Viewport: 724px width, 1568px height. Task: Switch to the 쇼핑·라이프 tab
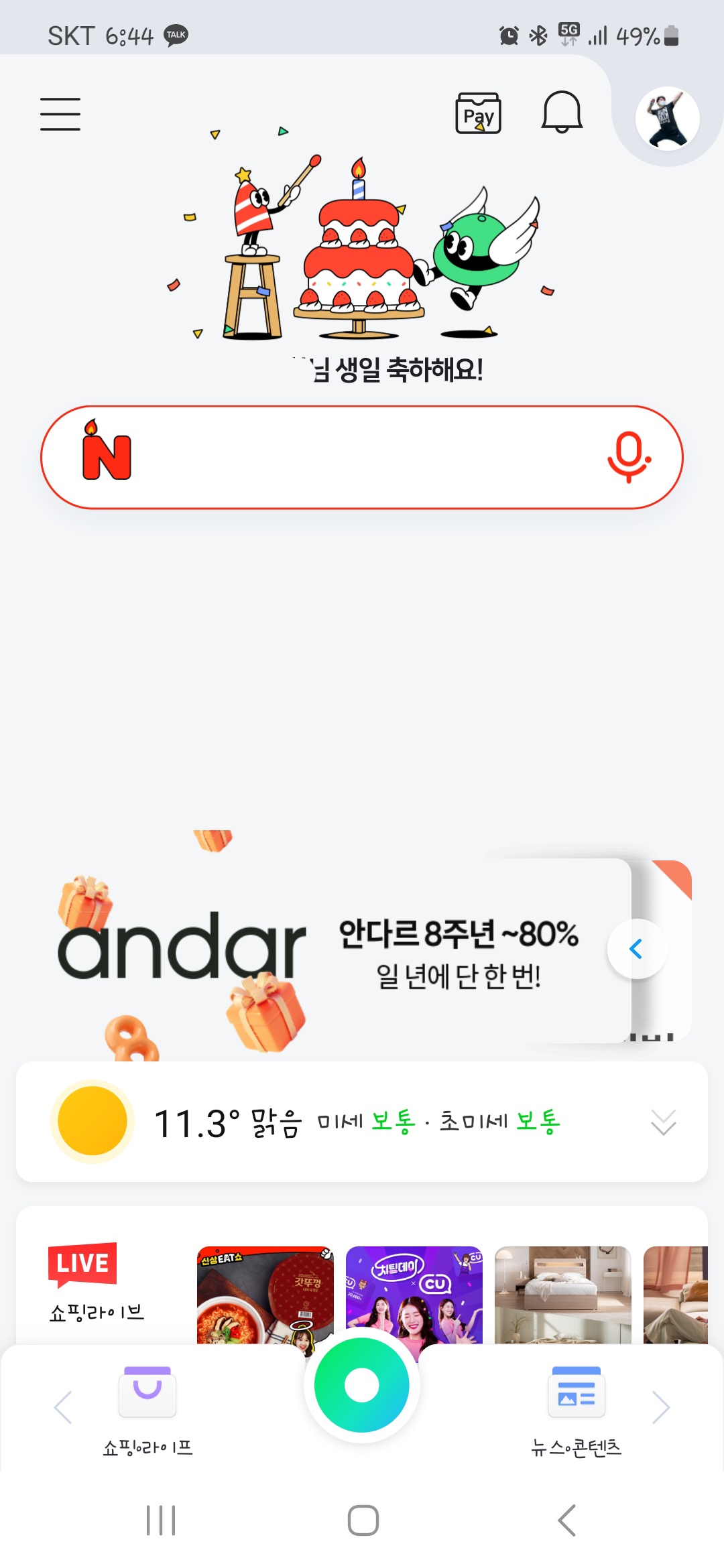tap(147, 1411)
